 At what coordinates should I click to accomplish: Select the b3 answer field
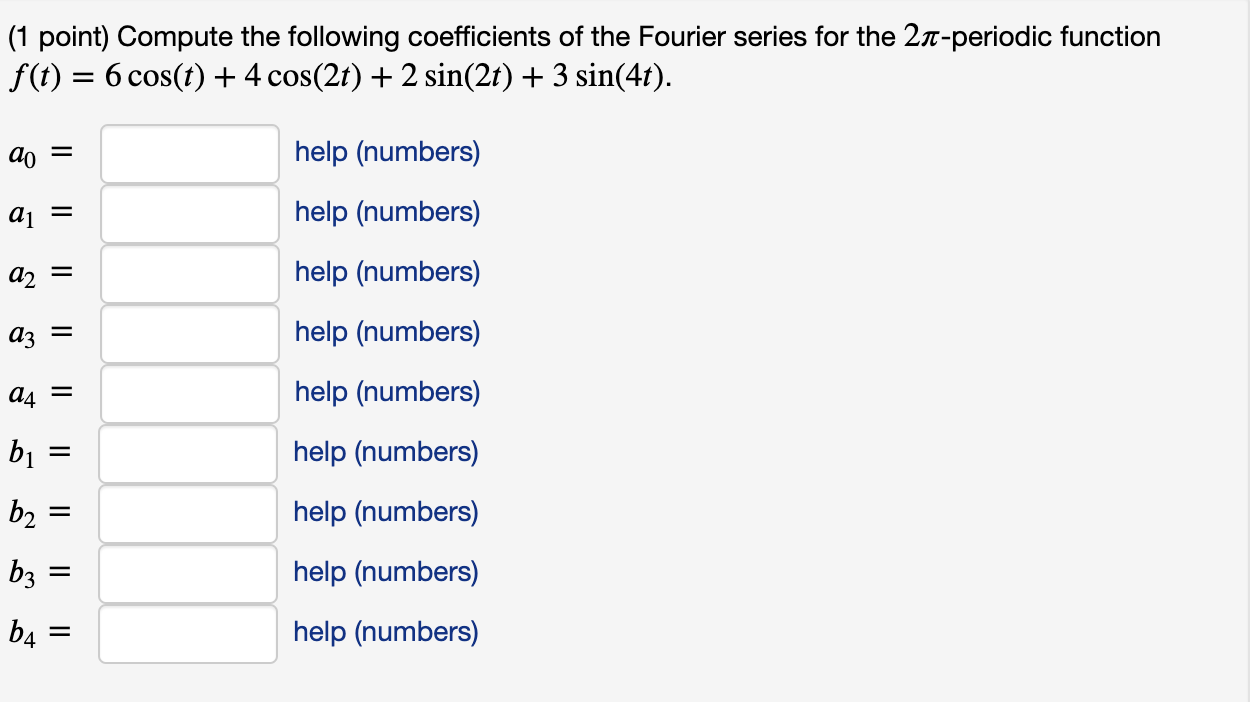tap(188, 574)
